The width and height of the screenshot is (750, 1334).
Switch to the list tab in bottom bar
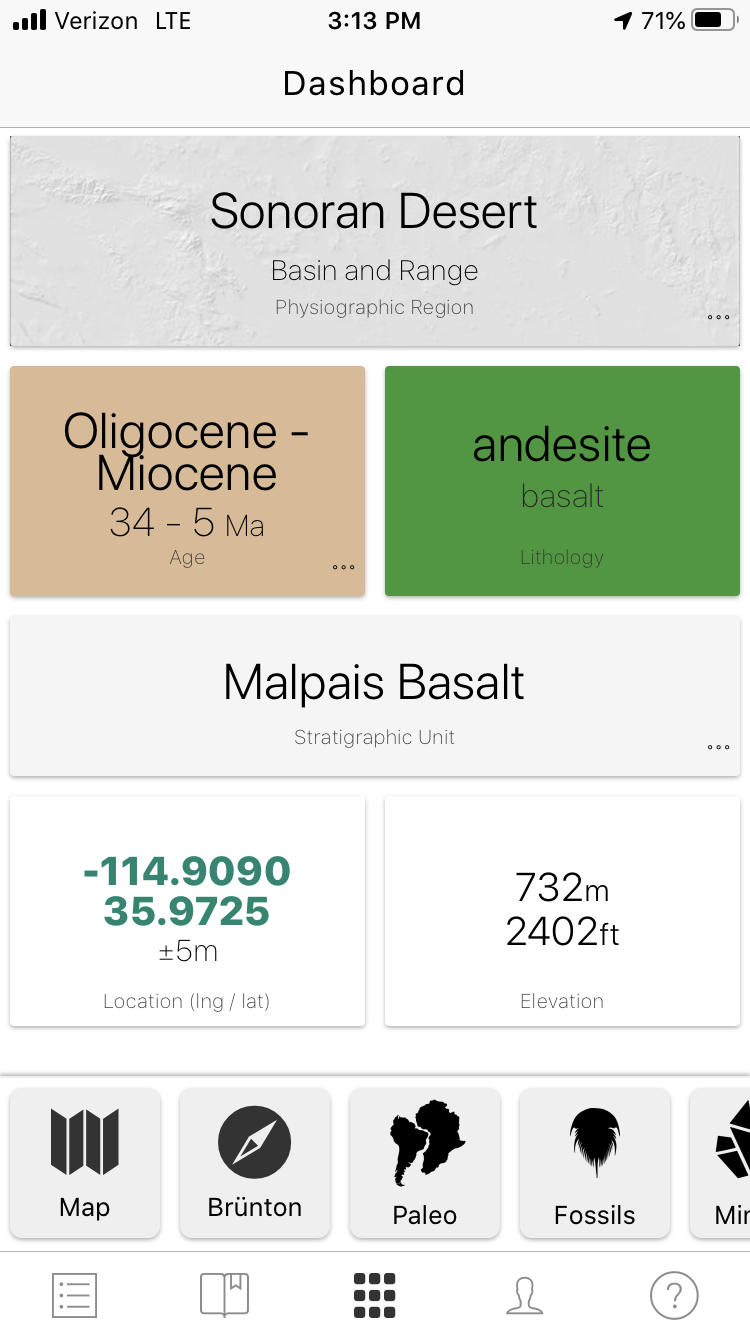coord(75,1295)
